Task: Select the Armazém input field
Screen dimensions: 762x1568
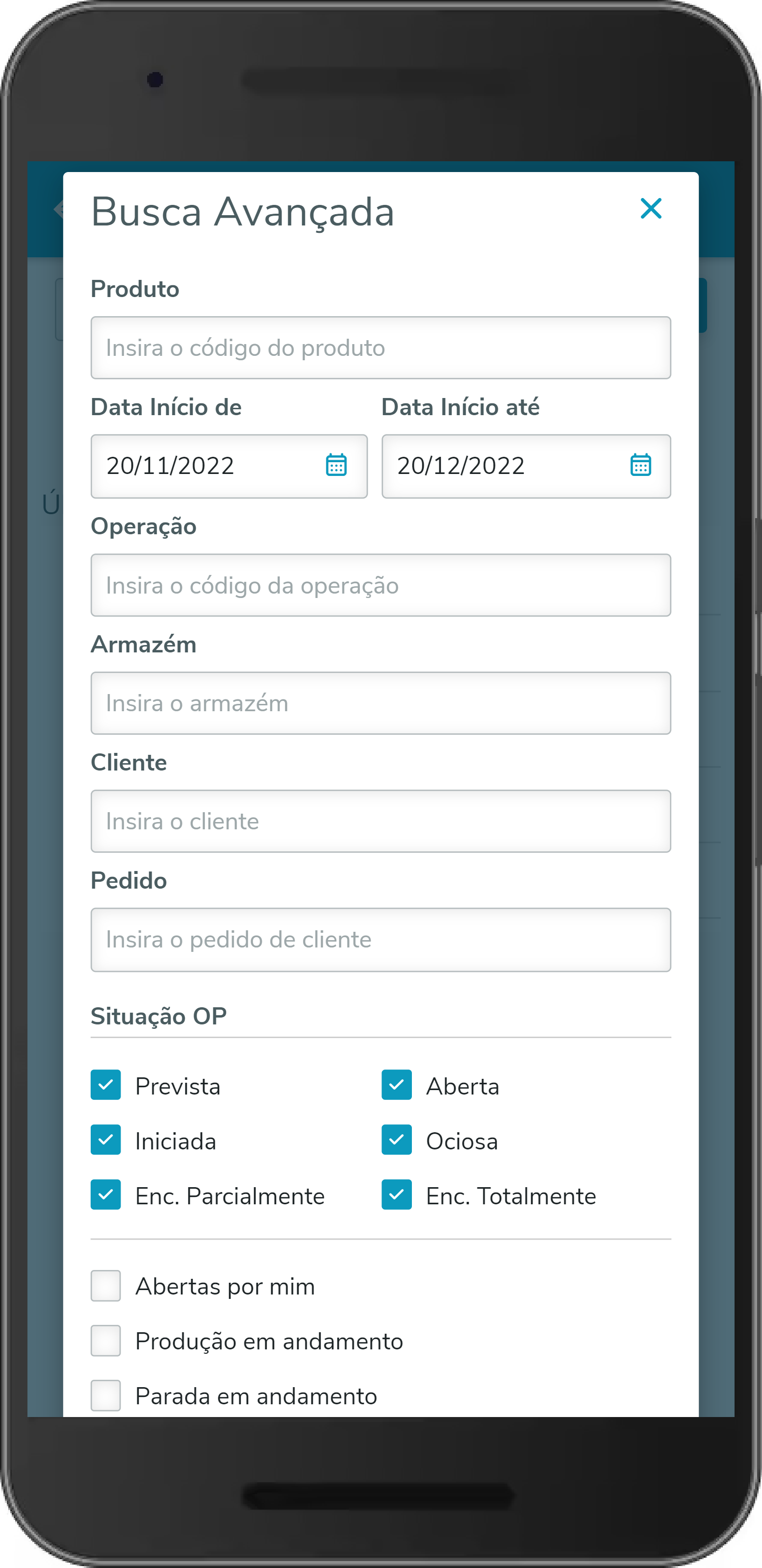Action: (381, 703)
